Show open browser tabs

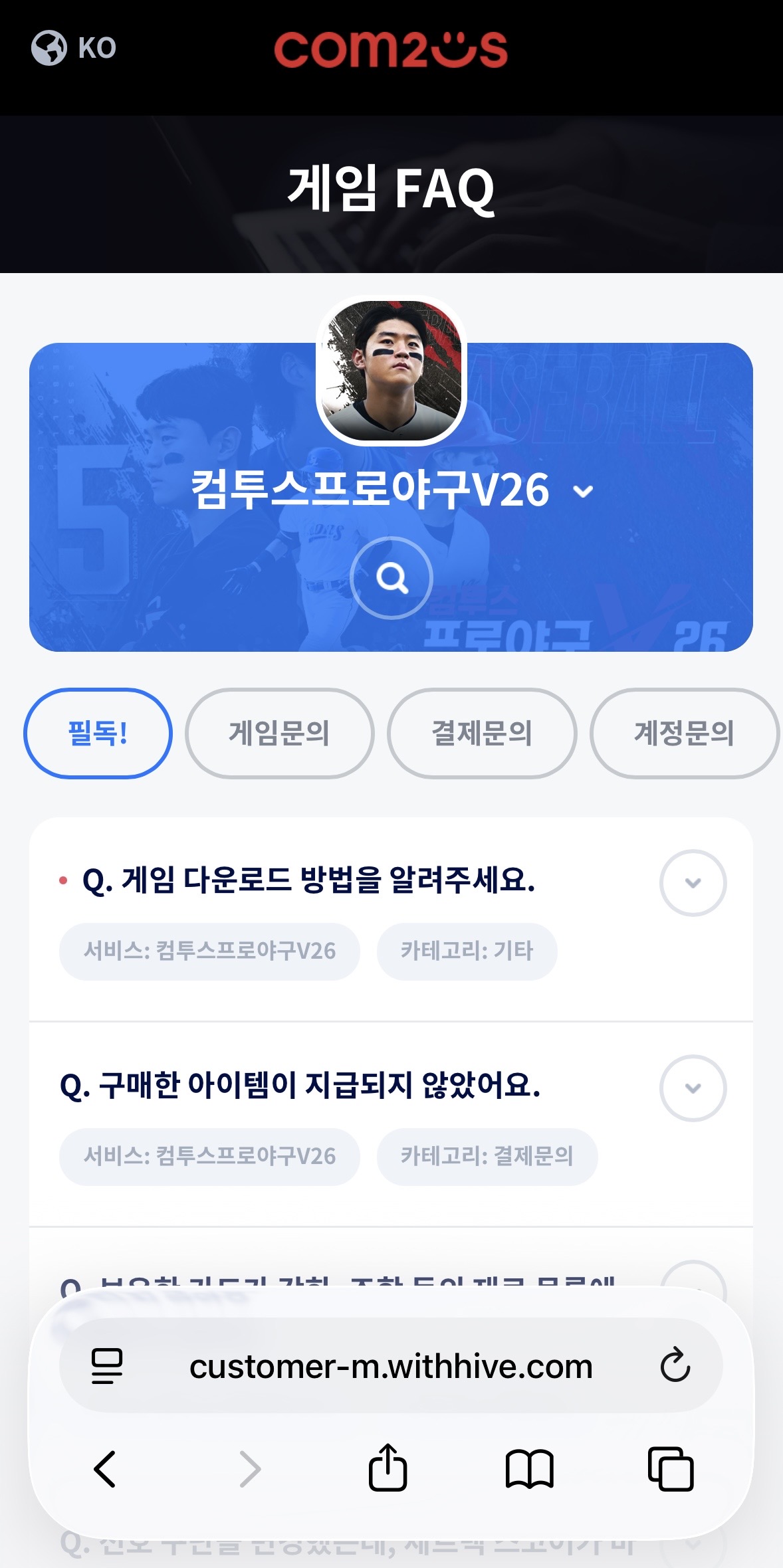pos(670,1468)
